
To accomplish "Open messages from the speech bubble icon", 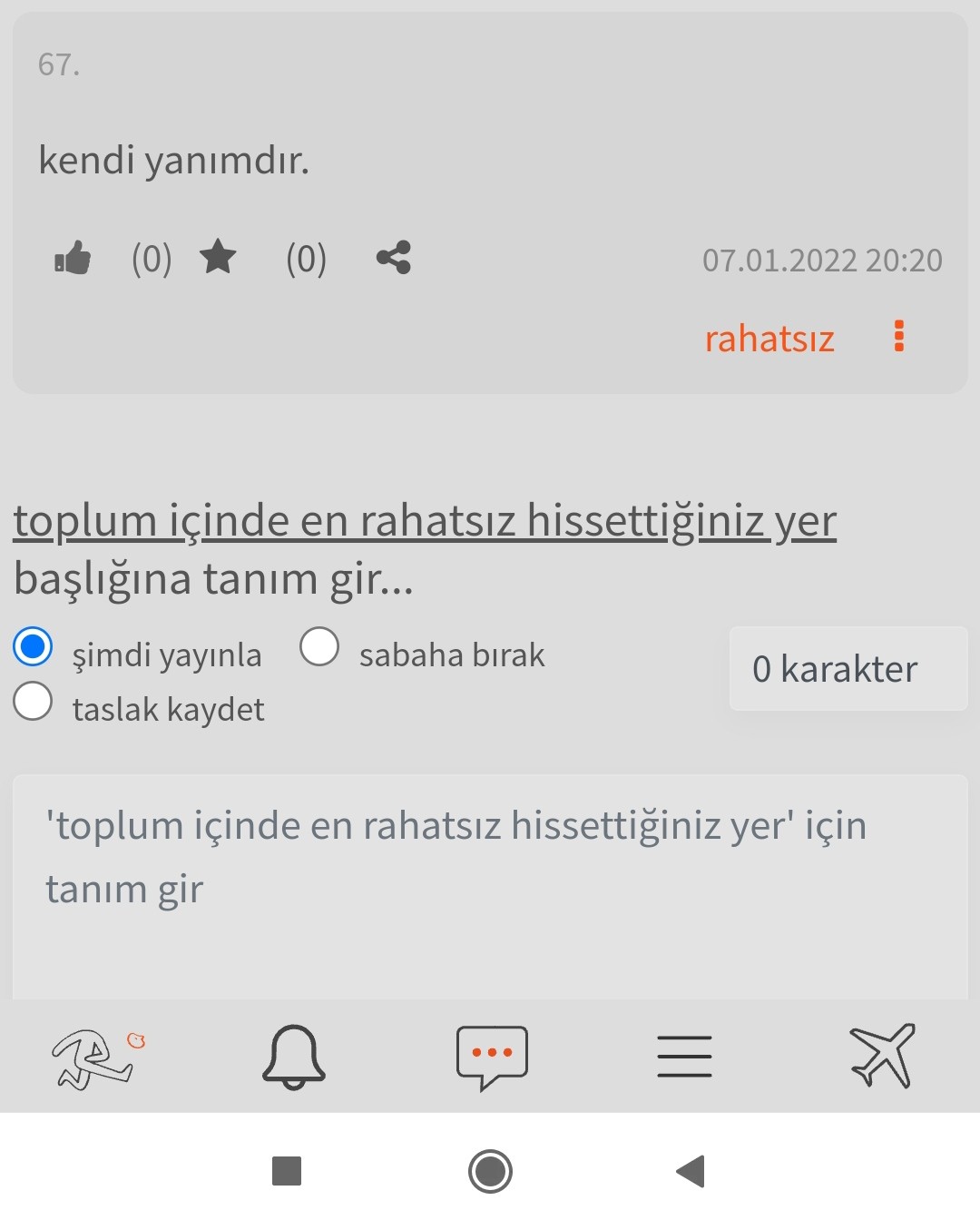I will (x=492, y=1058).
